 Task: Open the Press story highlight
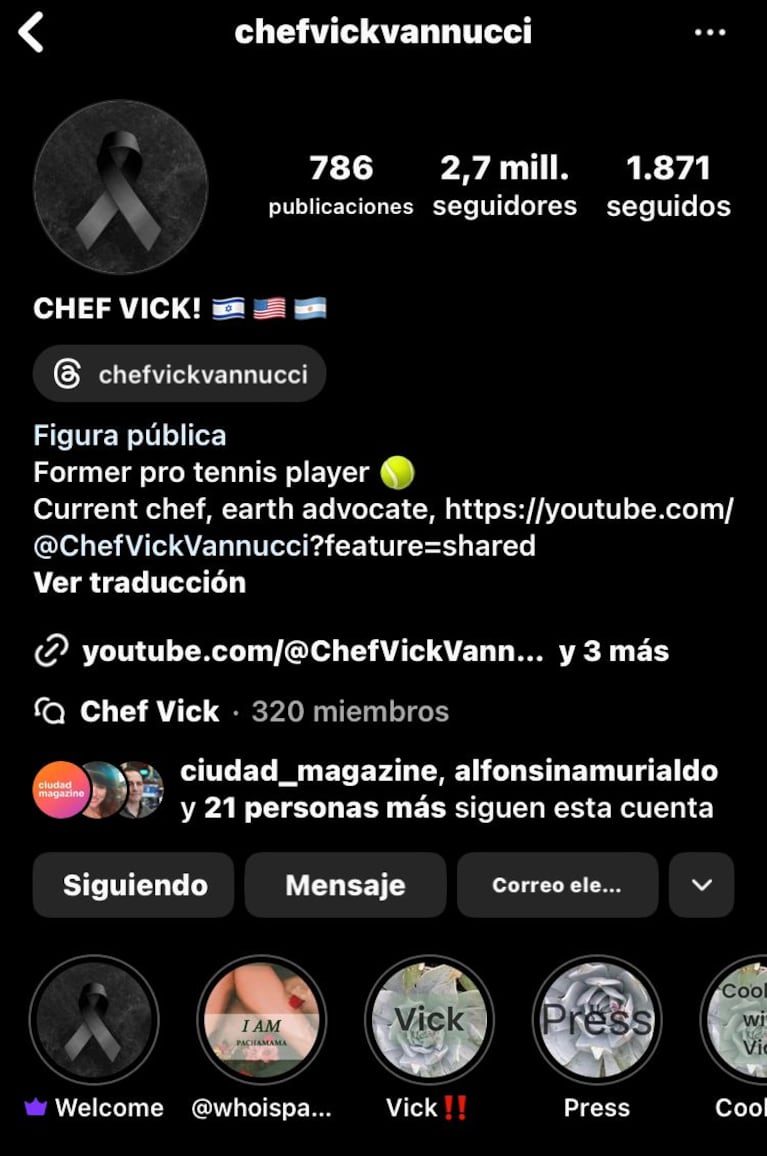tap(597, 1020)
